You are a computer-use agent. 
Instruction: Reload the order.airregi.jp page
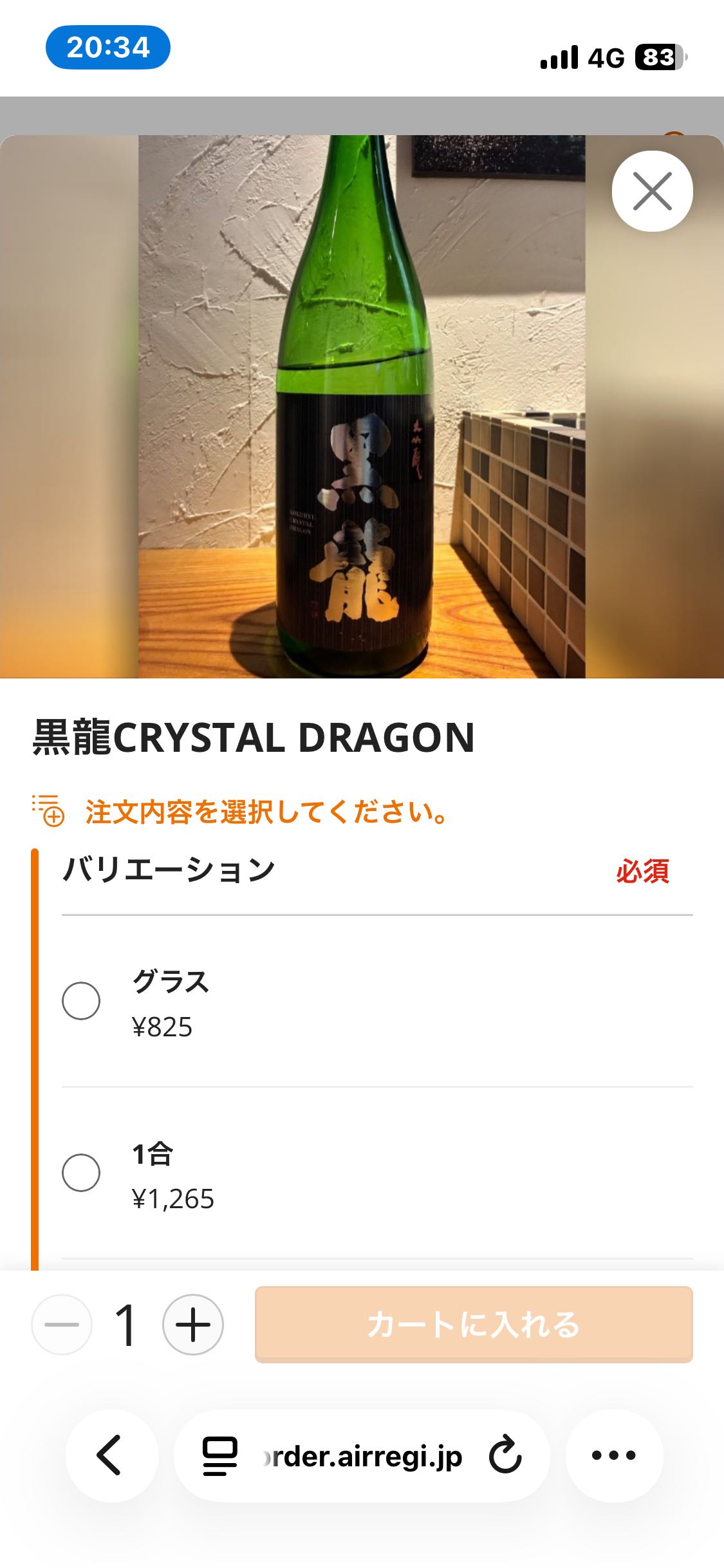(505, 1455)
